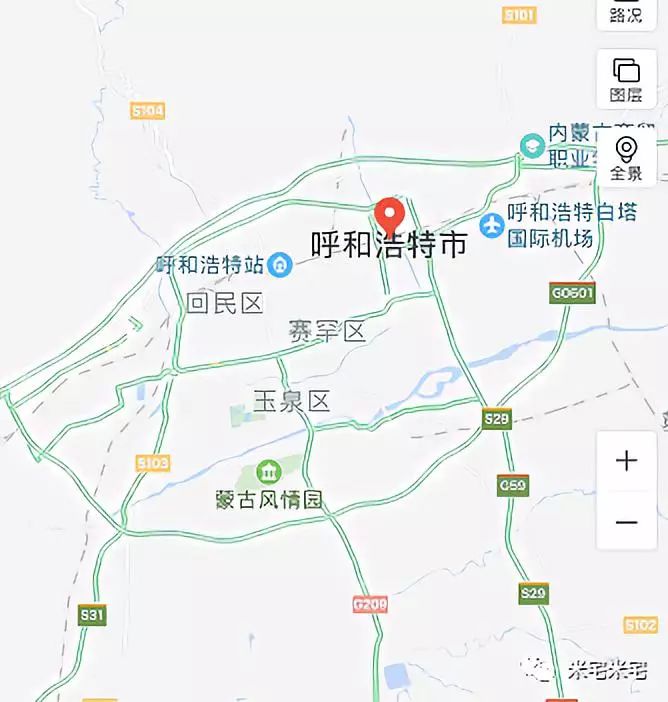This screenshot has height=702, width=668.
Task: Select the 呼和浩特白塔国际机场 airport marker
Action: (x=491, y=225)
